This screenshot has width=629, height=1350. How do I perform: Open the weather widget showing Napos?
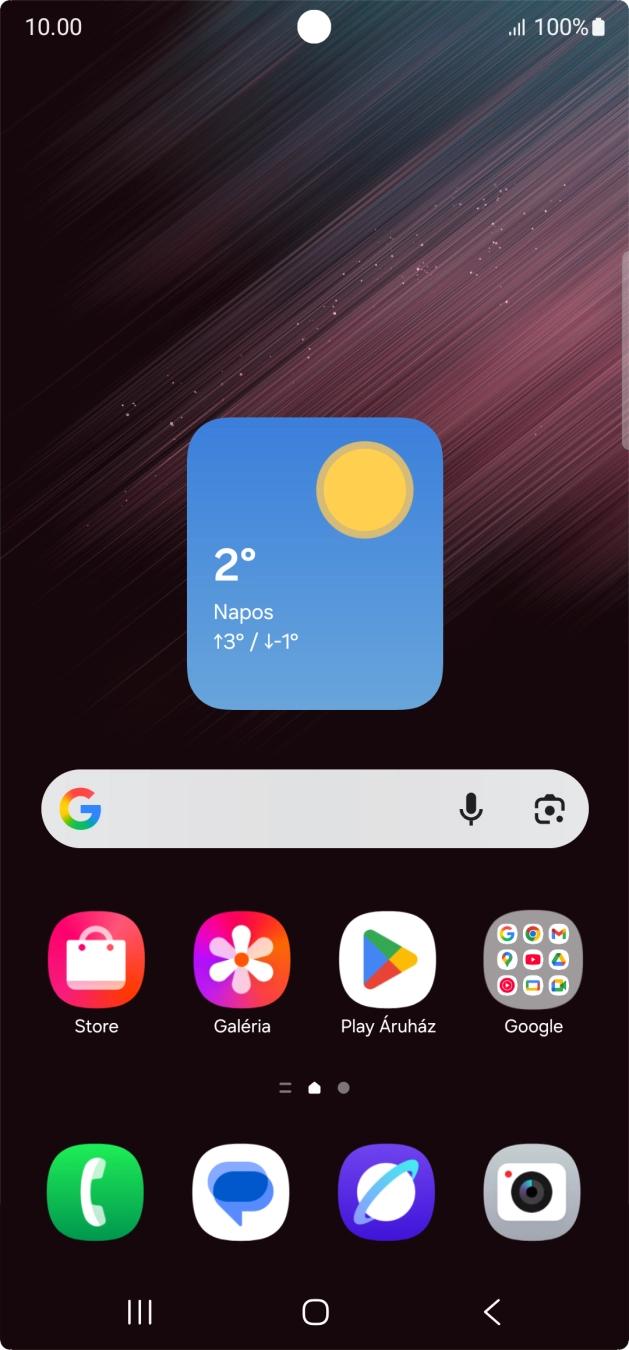point(314,563)
